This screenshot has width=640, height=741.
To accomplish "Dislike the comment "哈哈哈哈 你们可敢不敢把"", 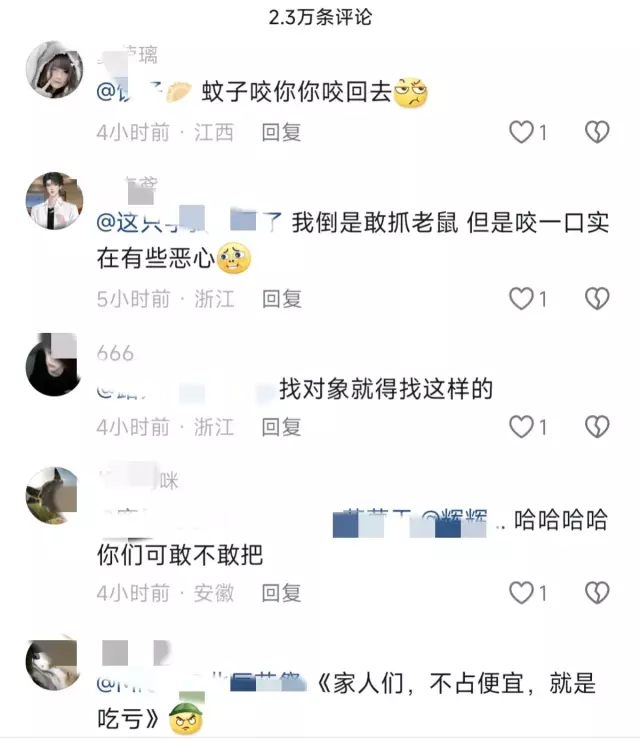I will coord(596,592).
